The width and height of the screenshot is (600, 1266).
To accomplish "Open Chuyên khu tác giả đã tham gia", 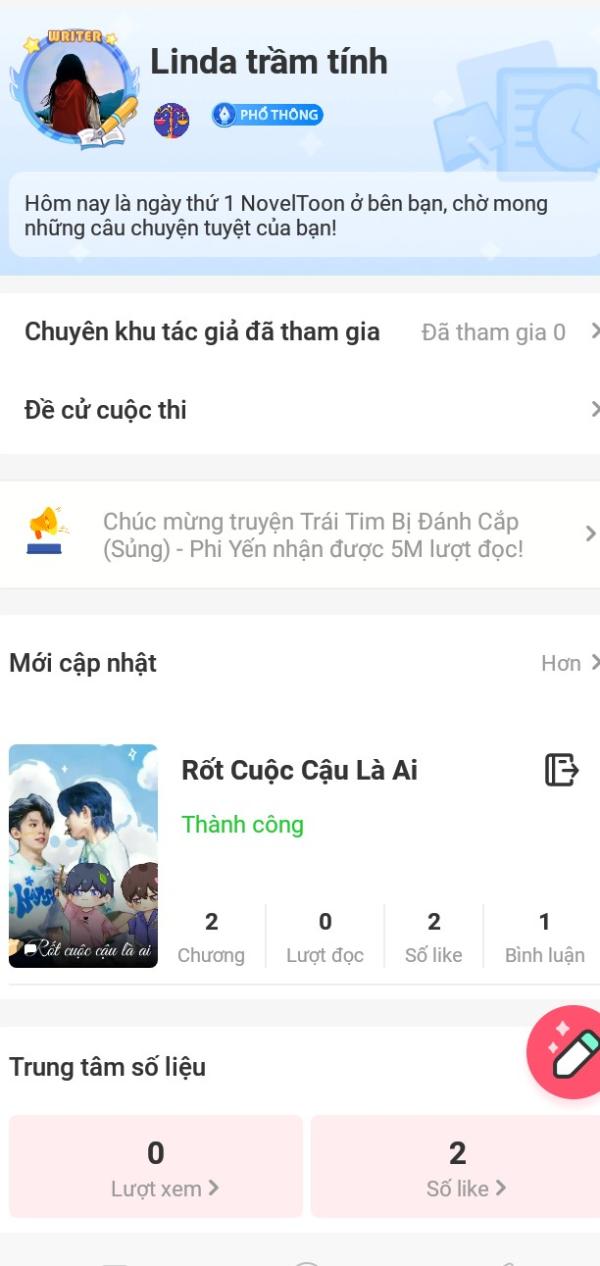I will point(300,332).
